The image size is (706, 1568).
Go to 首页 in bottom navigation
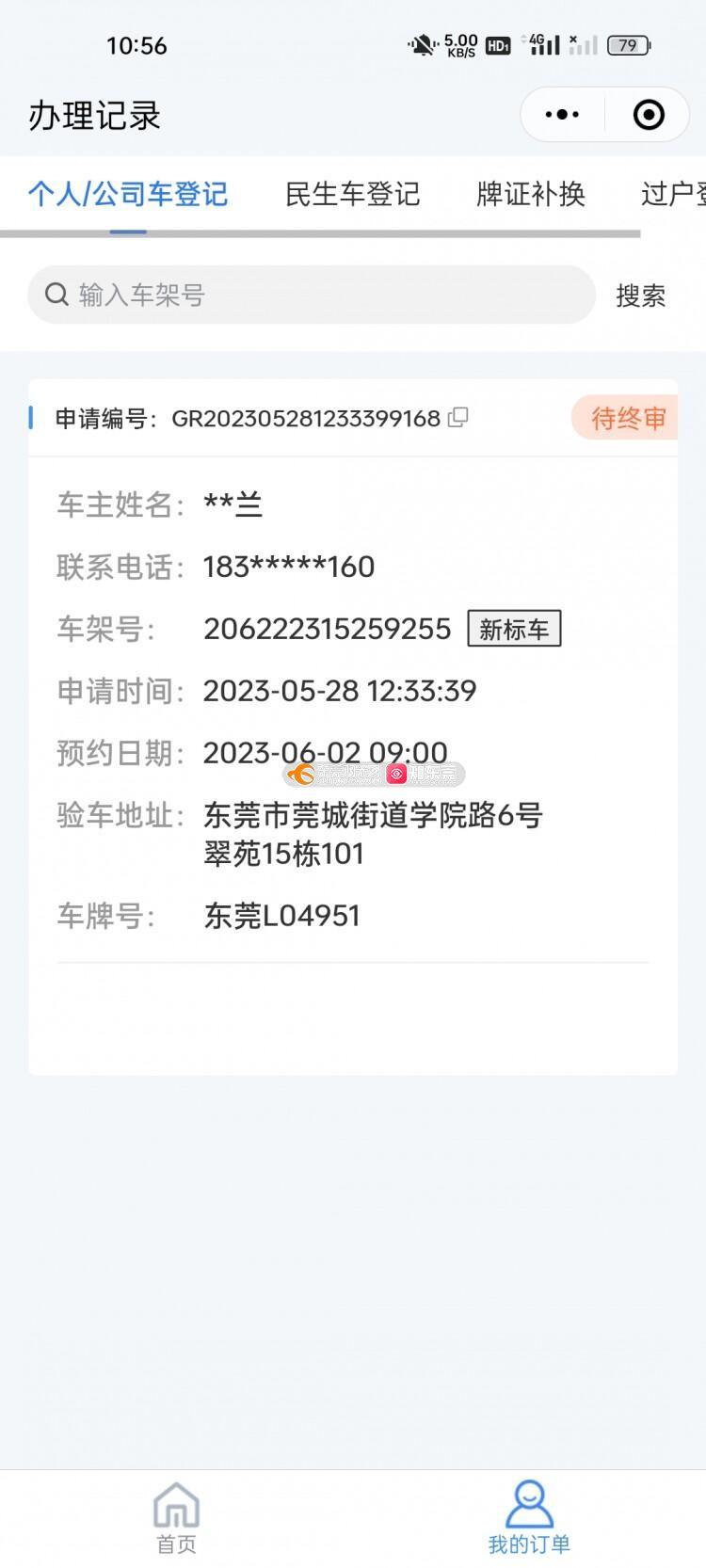176,1517
